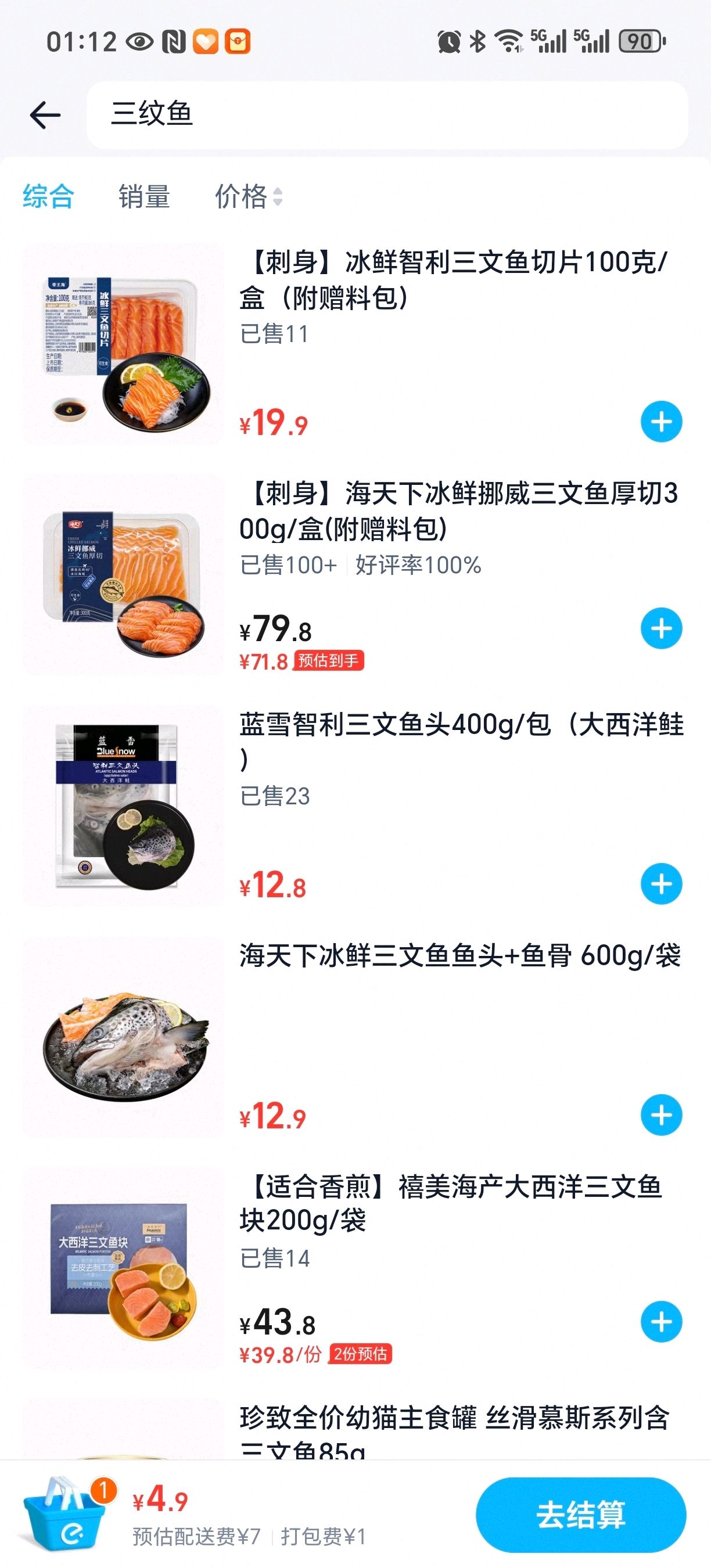Open 冰鲜智利三文鱼切片 product image
The height and width of the screenshot is (1568, 711).
point(124,344)
